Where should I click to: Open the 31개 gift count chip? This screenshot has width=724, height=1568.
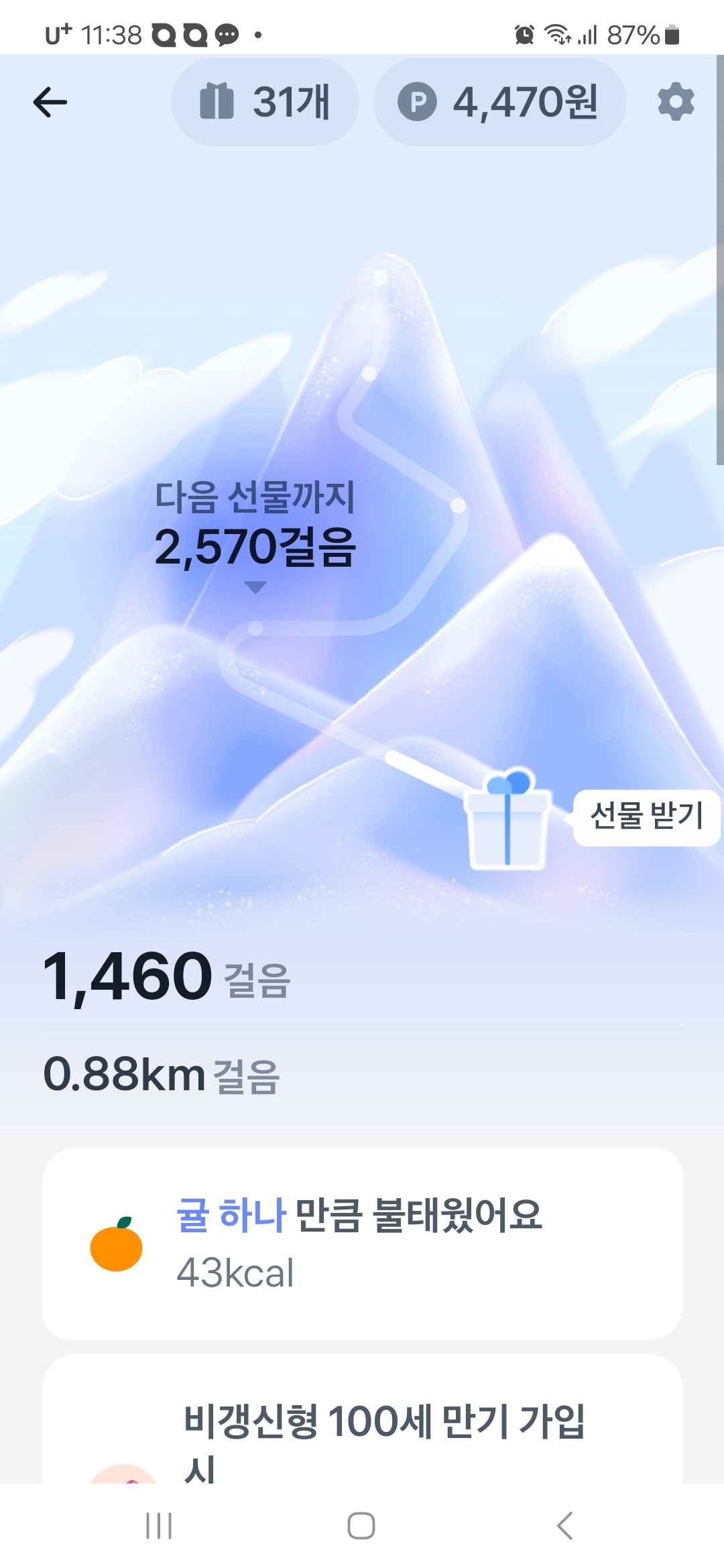(x=265, y=103)
